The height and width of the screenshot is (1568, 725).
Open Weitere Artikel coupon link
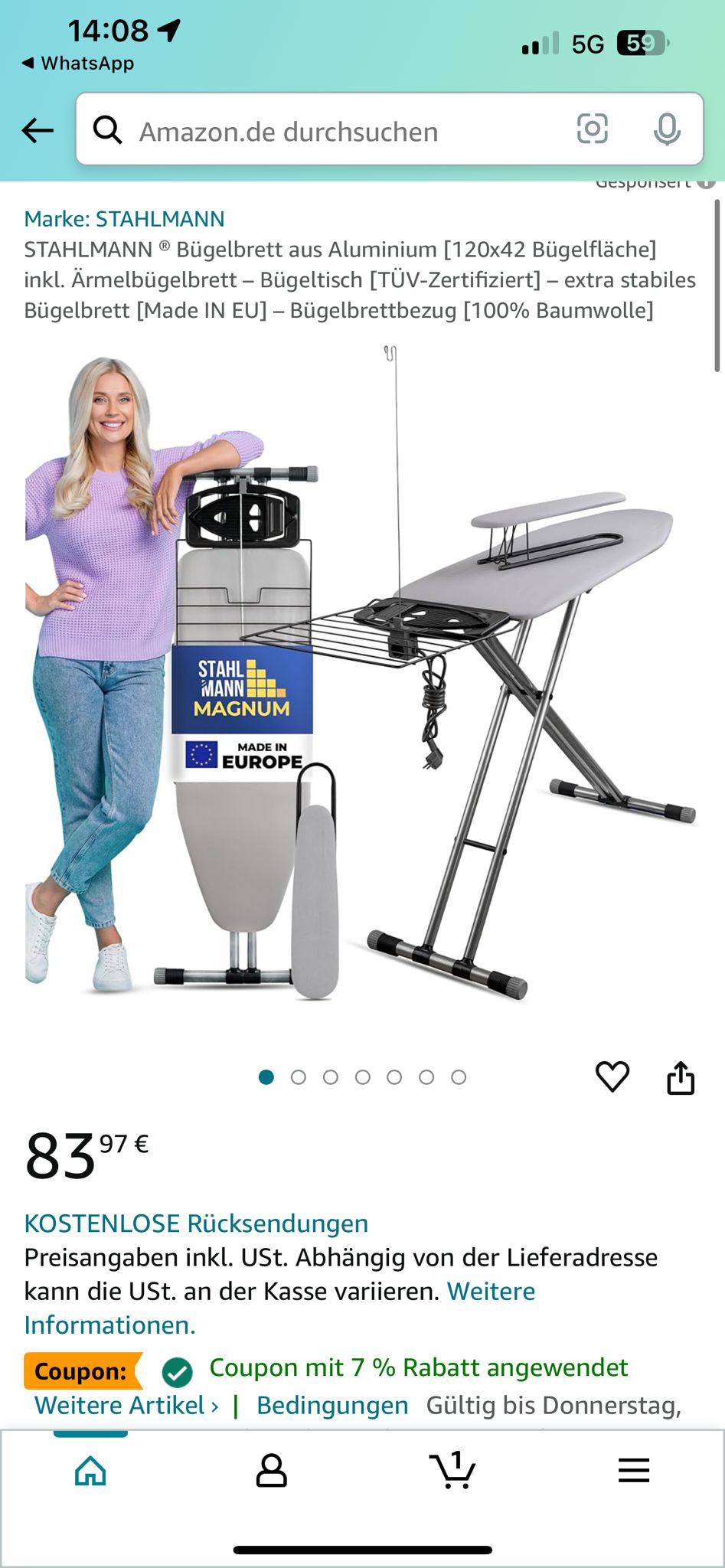tap(126, 1405)
